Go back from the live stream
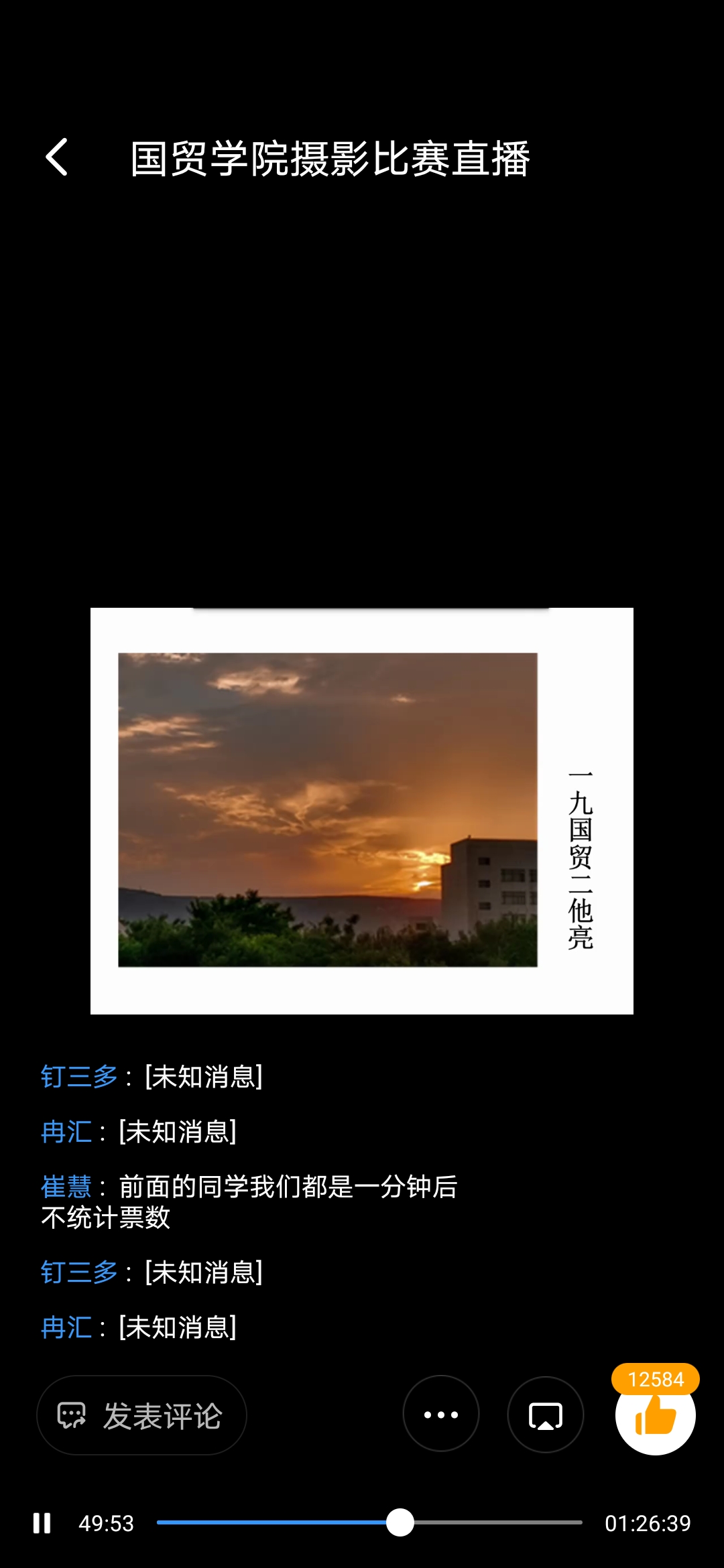The width and height of the screenshot is (724, 1568). coord(57,157)
